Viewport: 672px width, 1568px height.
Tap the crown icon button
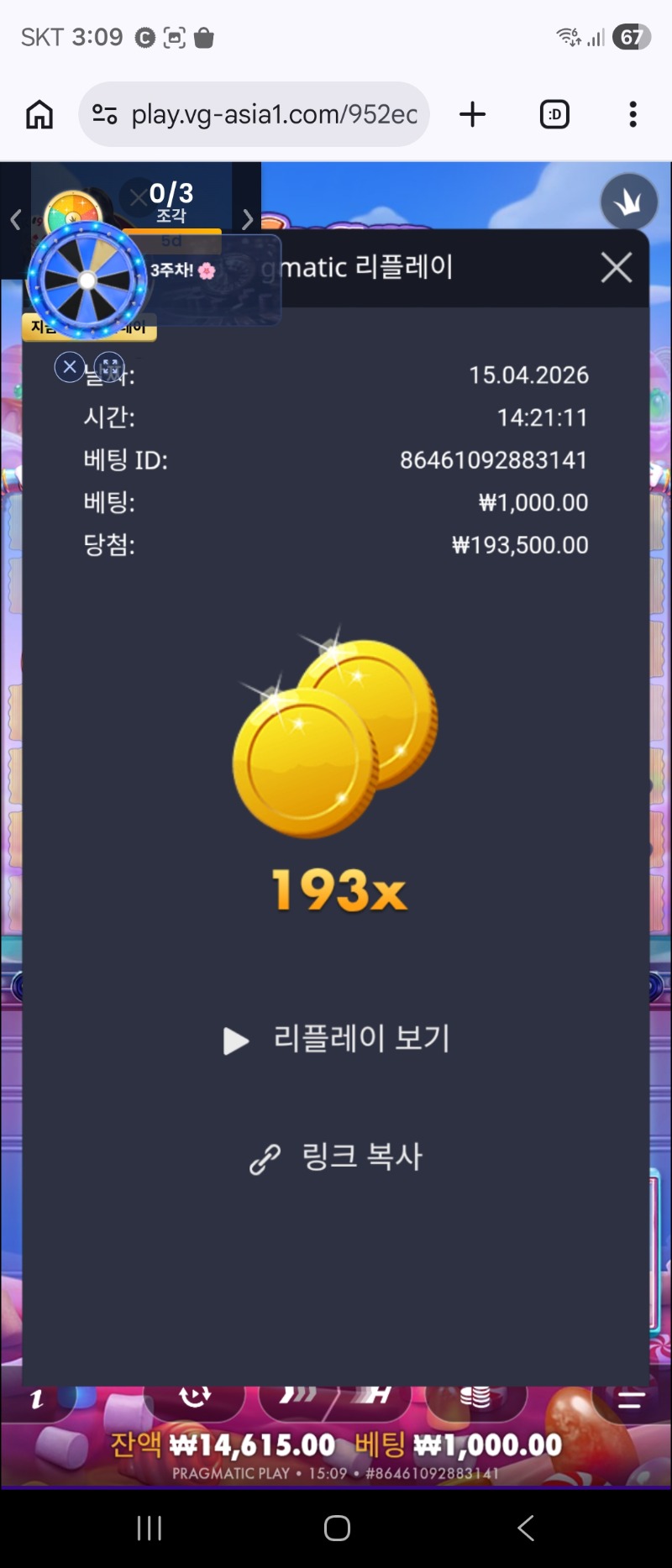[x=628, y=202]
